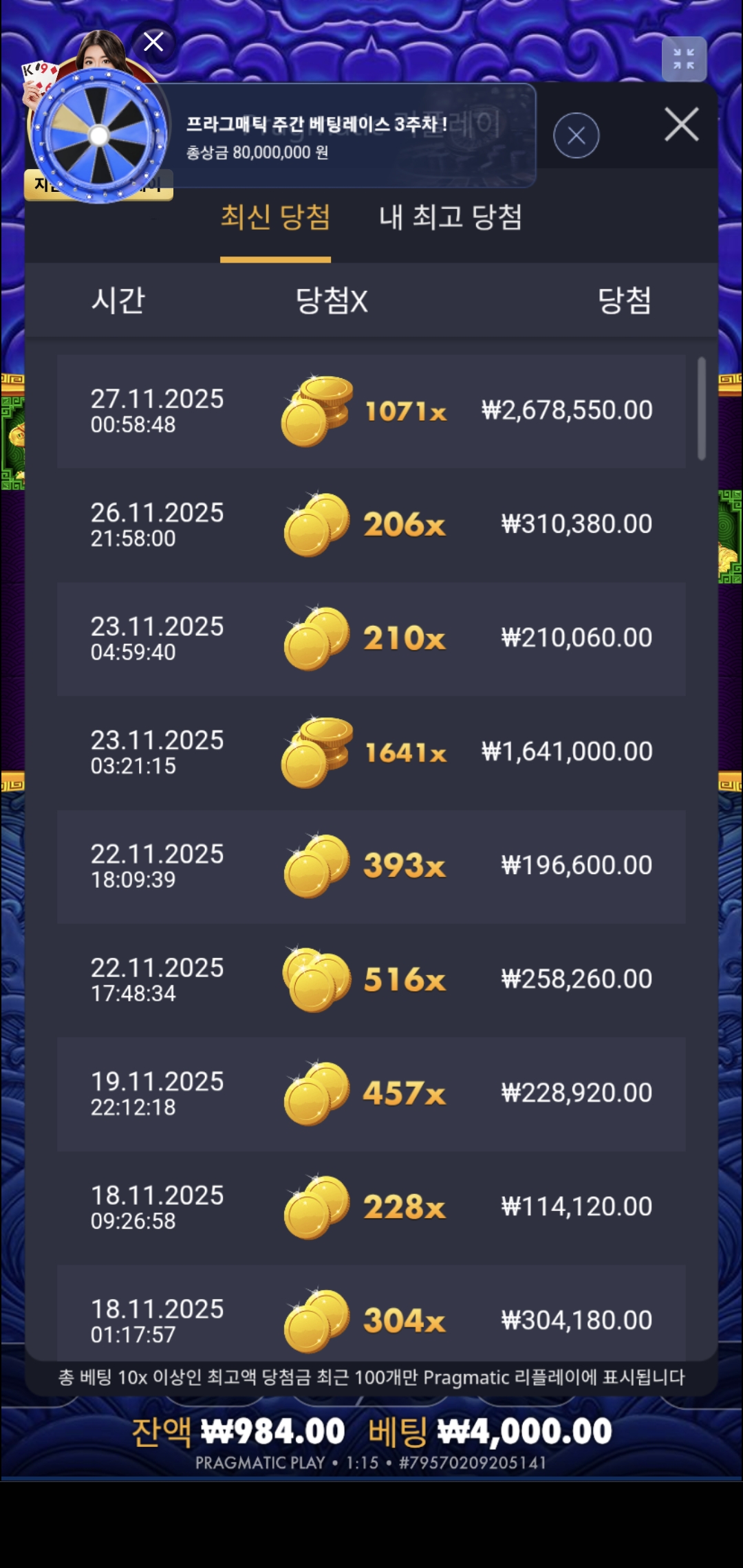Dismiss the weekly betting race banner
The image size is (743, 1568).
[576, 135]
